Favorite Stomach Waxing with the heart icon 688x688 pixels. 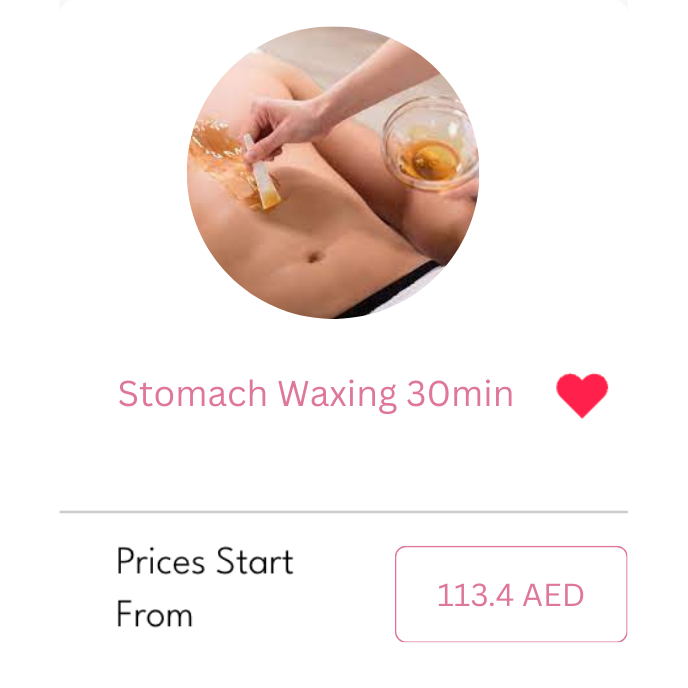point(582,395)
